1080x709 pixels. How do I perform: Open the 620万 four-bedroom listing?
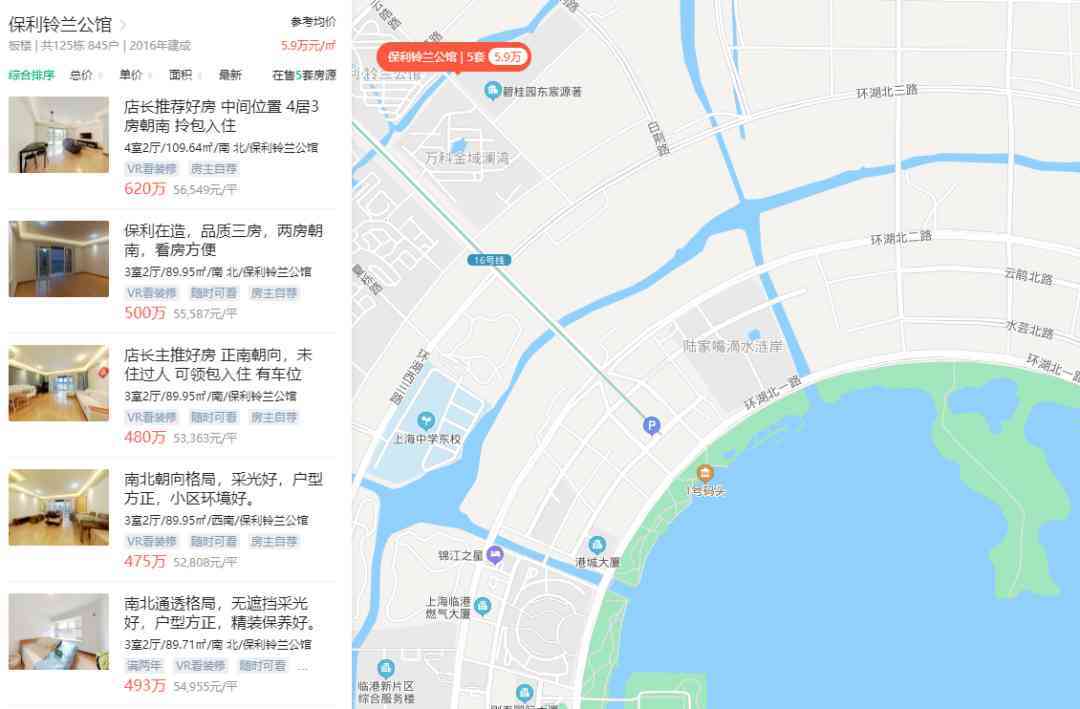tap(221, 115)
